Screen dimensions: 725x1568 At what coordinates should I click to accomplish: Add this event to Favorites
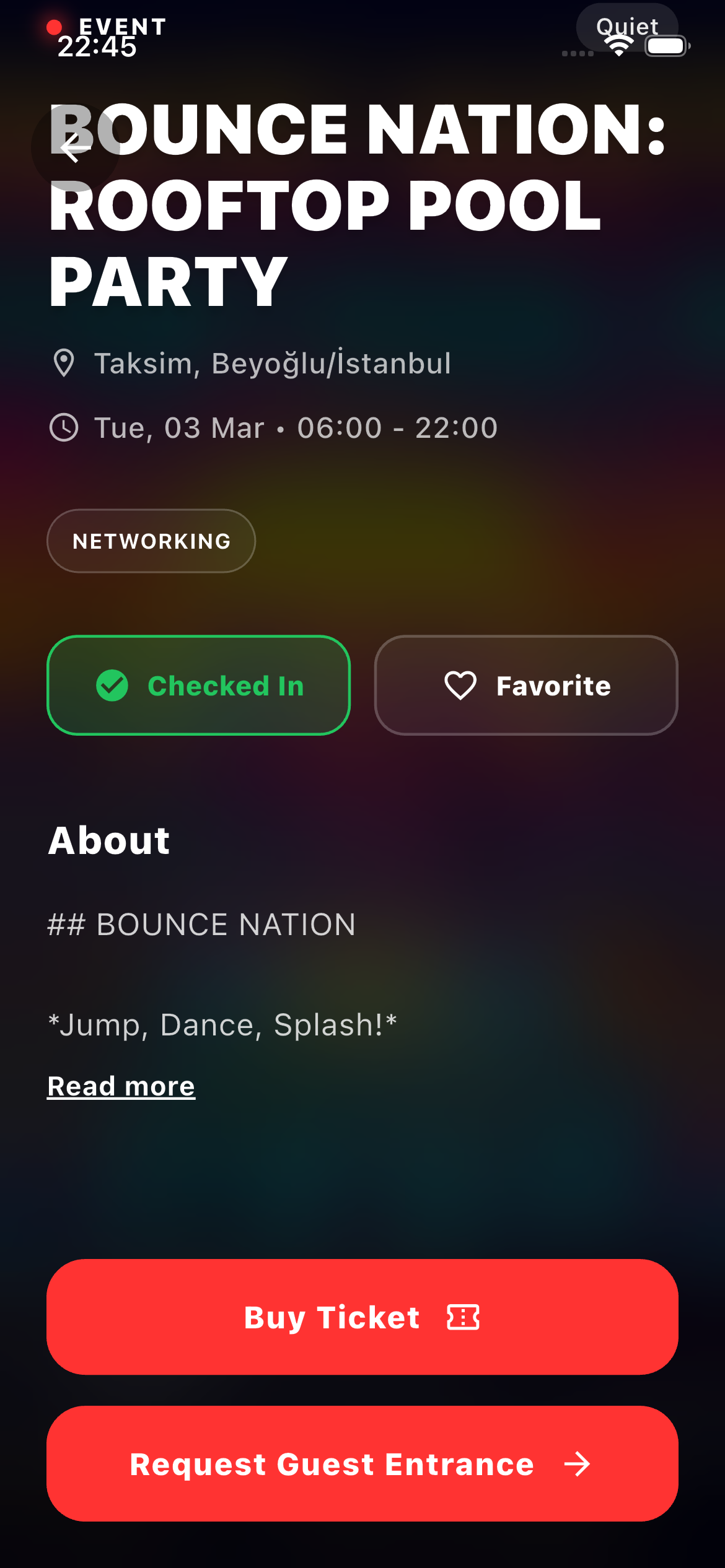coord(526,686)
